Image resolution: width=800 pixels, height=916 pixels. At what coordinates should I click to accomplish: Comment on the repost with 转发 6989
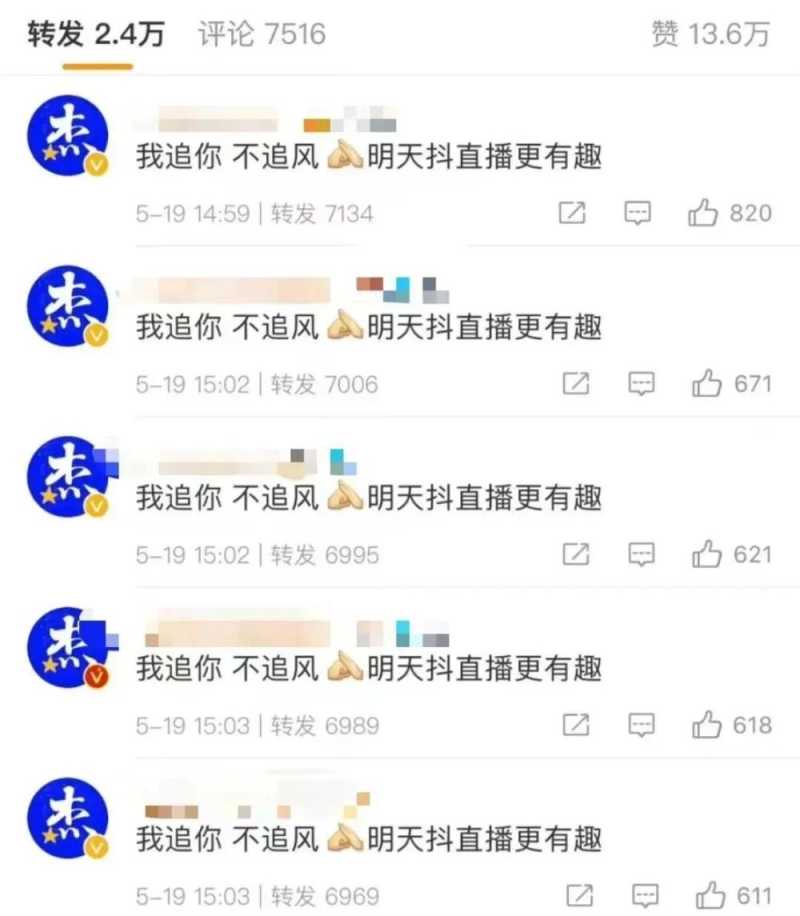[x=641, y=725]
